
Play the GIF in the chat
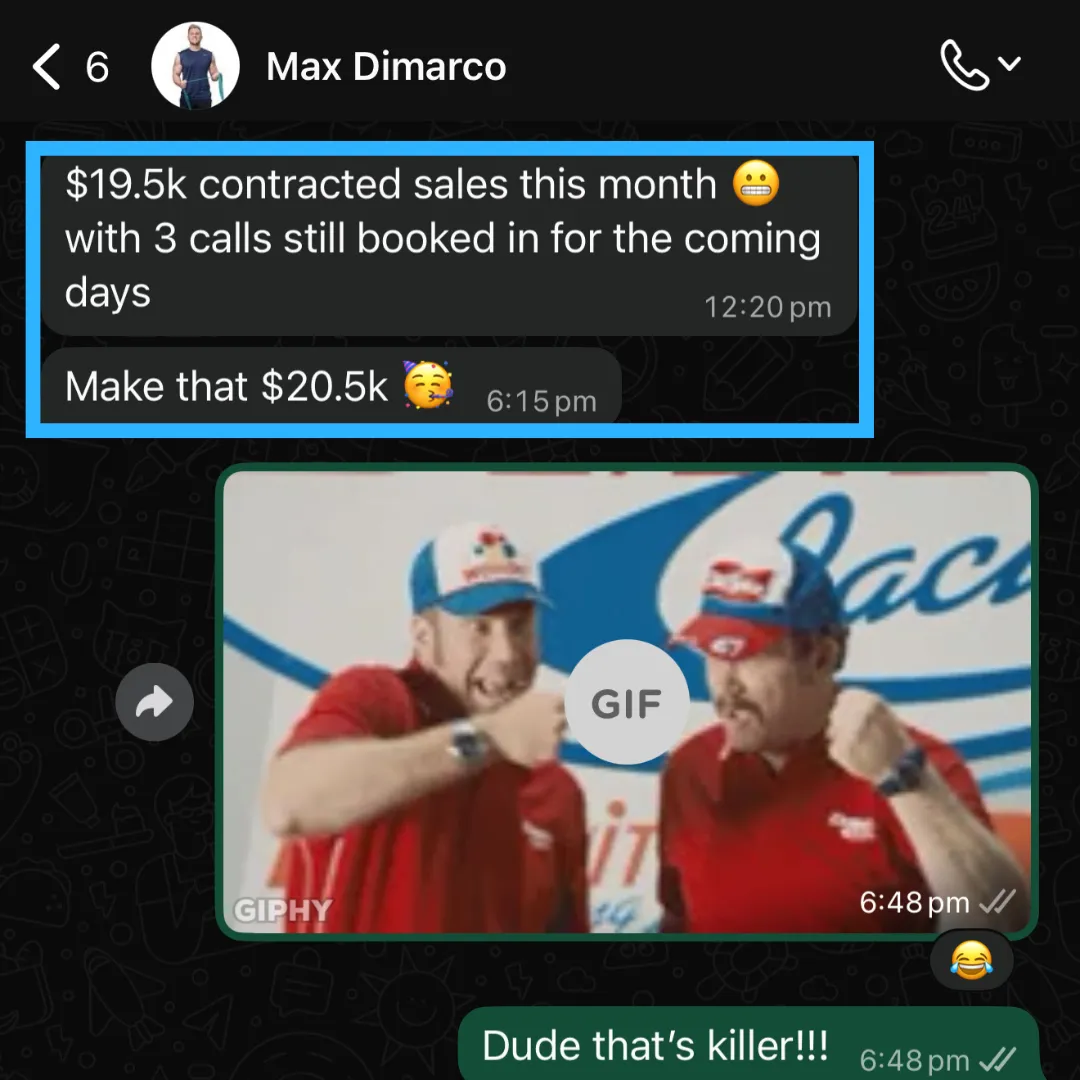click(x=627, y=702)
